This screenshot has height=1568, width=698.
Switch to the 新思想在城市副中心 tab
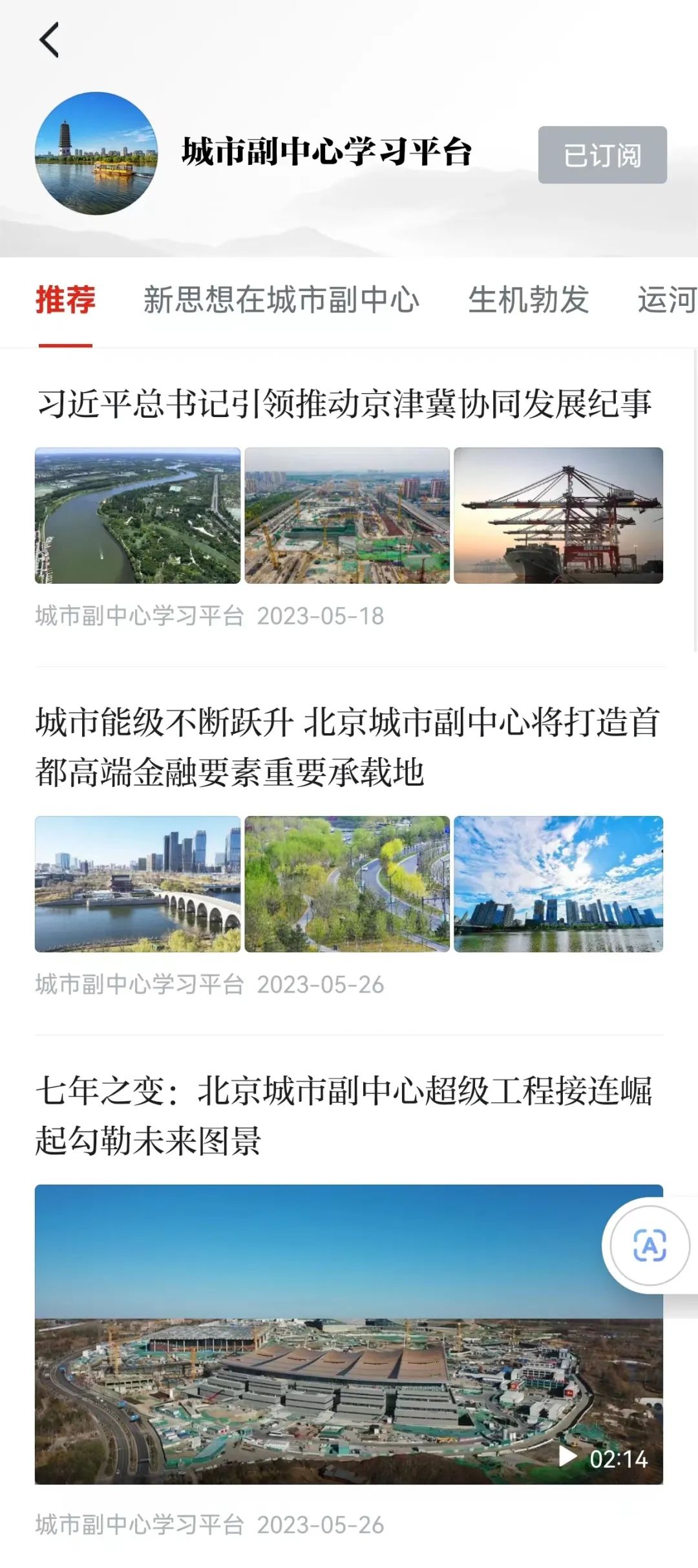click(281, 300)
